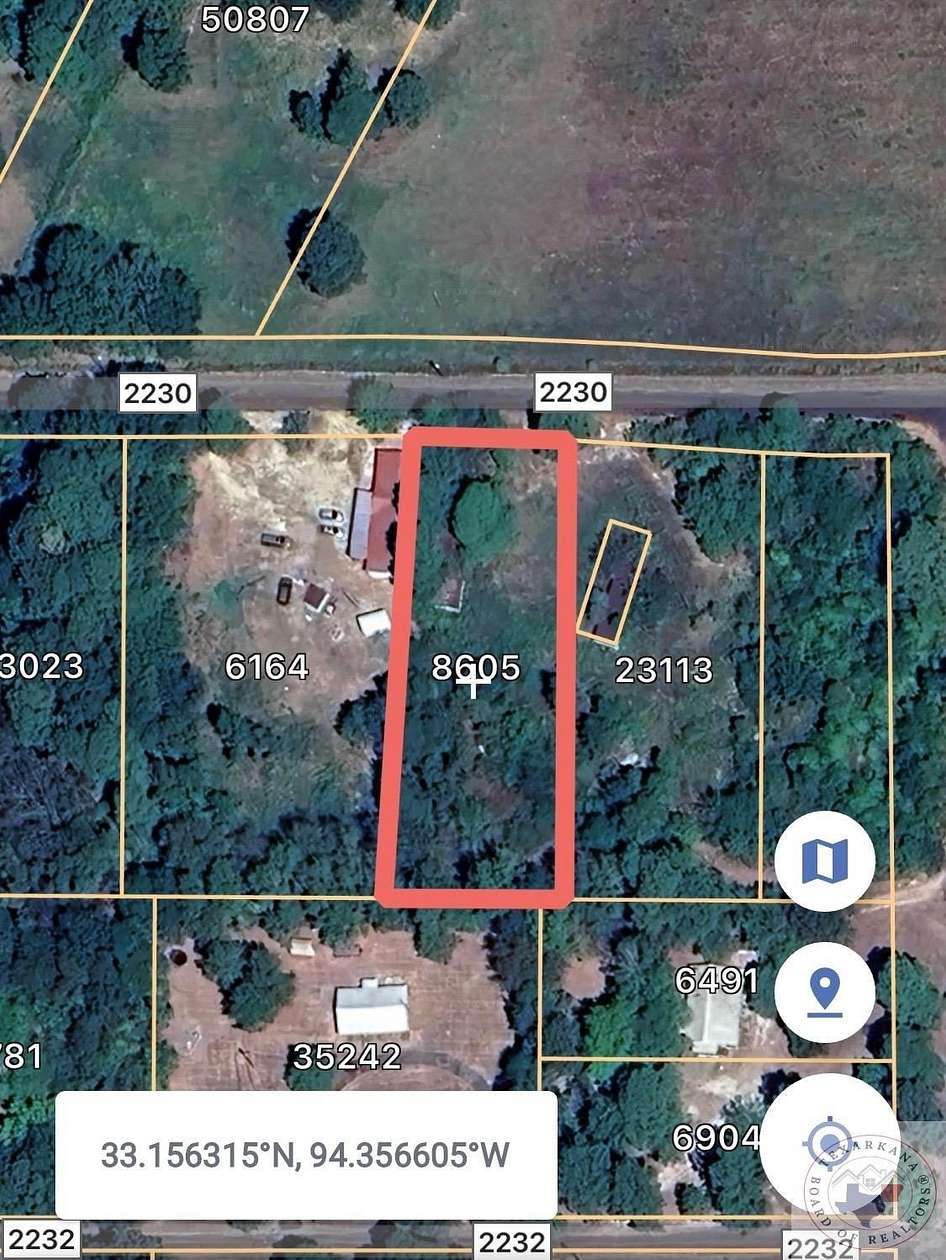Click parcel label 6164
This screenshot has height=1260, width=946.
[268, 667]
